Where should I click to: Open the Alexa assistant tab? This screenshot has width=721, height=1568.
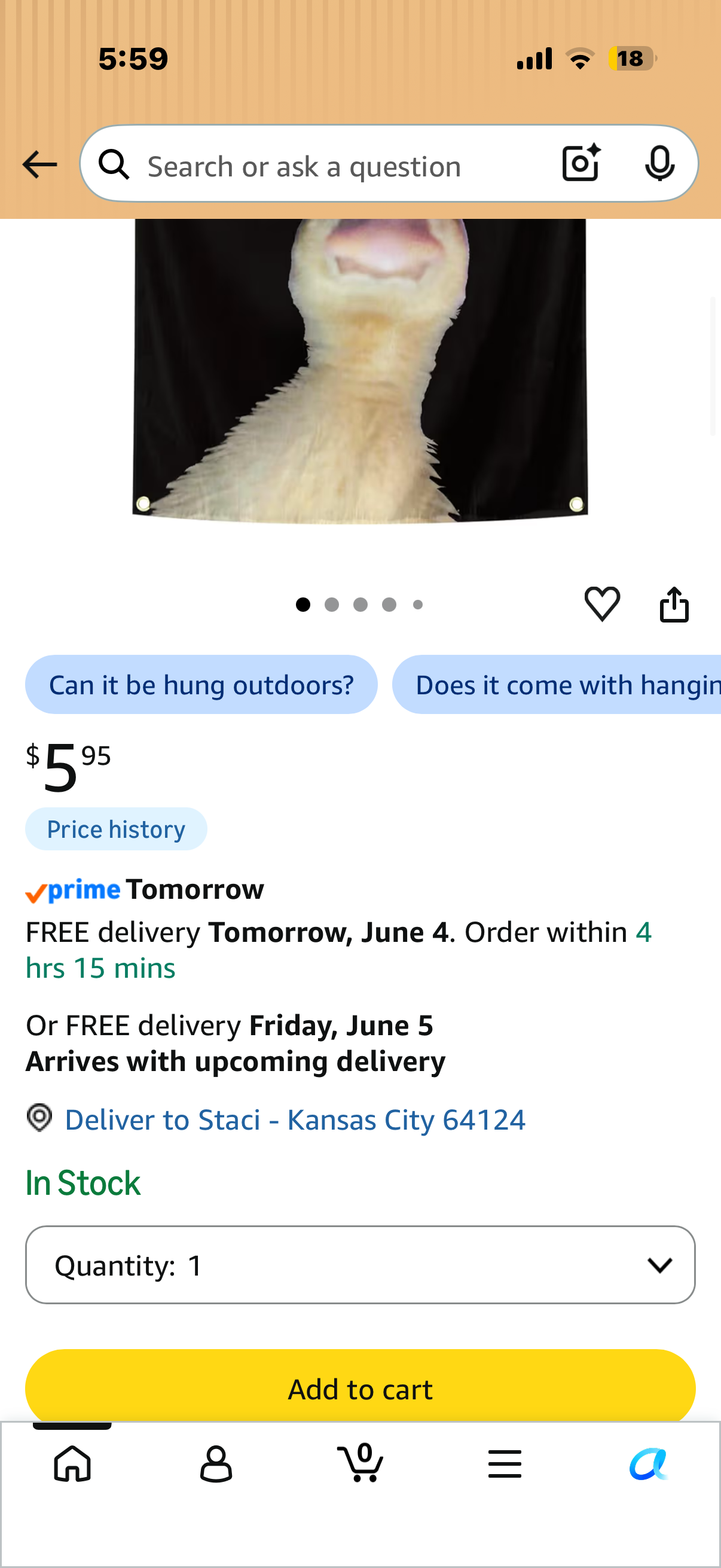pos(649,1463)
